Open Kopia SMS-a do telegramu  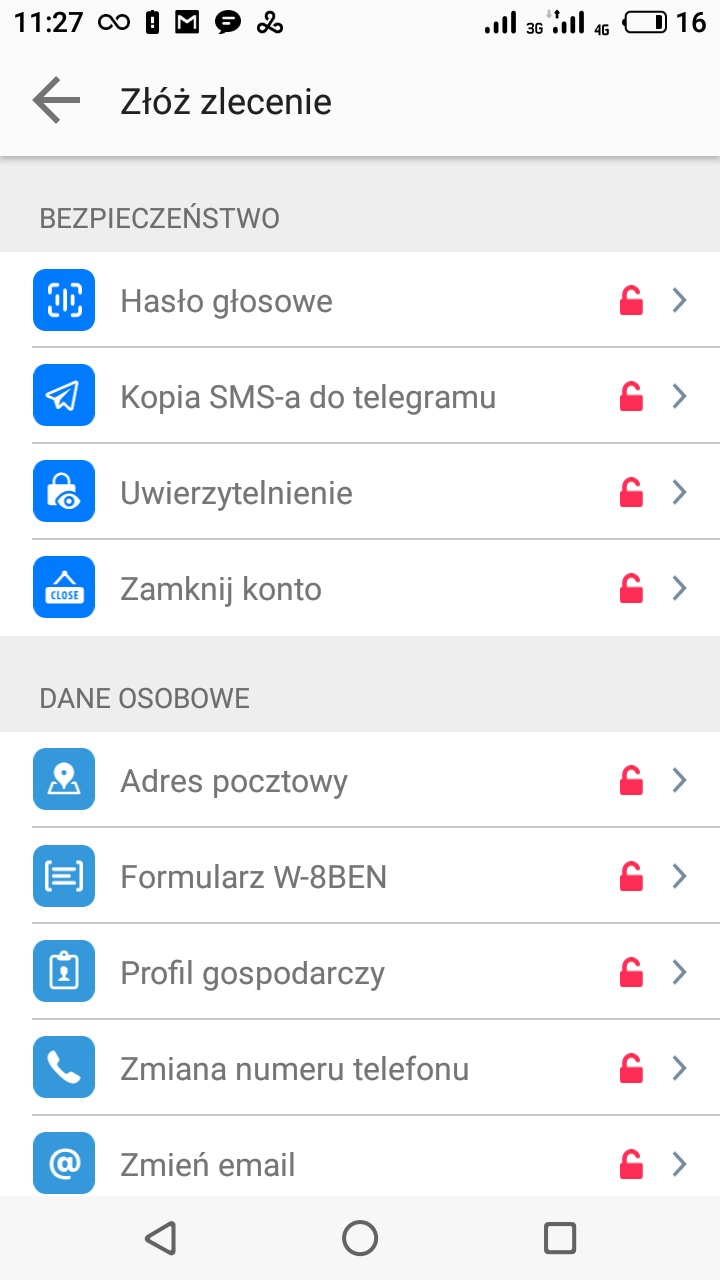(360, 396)
